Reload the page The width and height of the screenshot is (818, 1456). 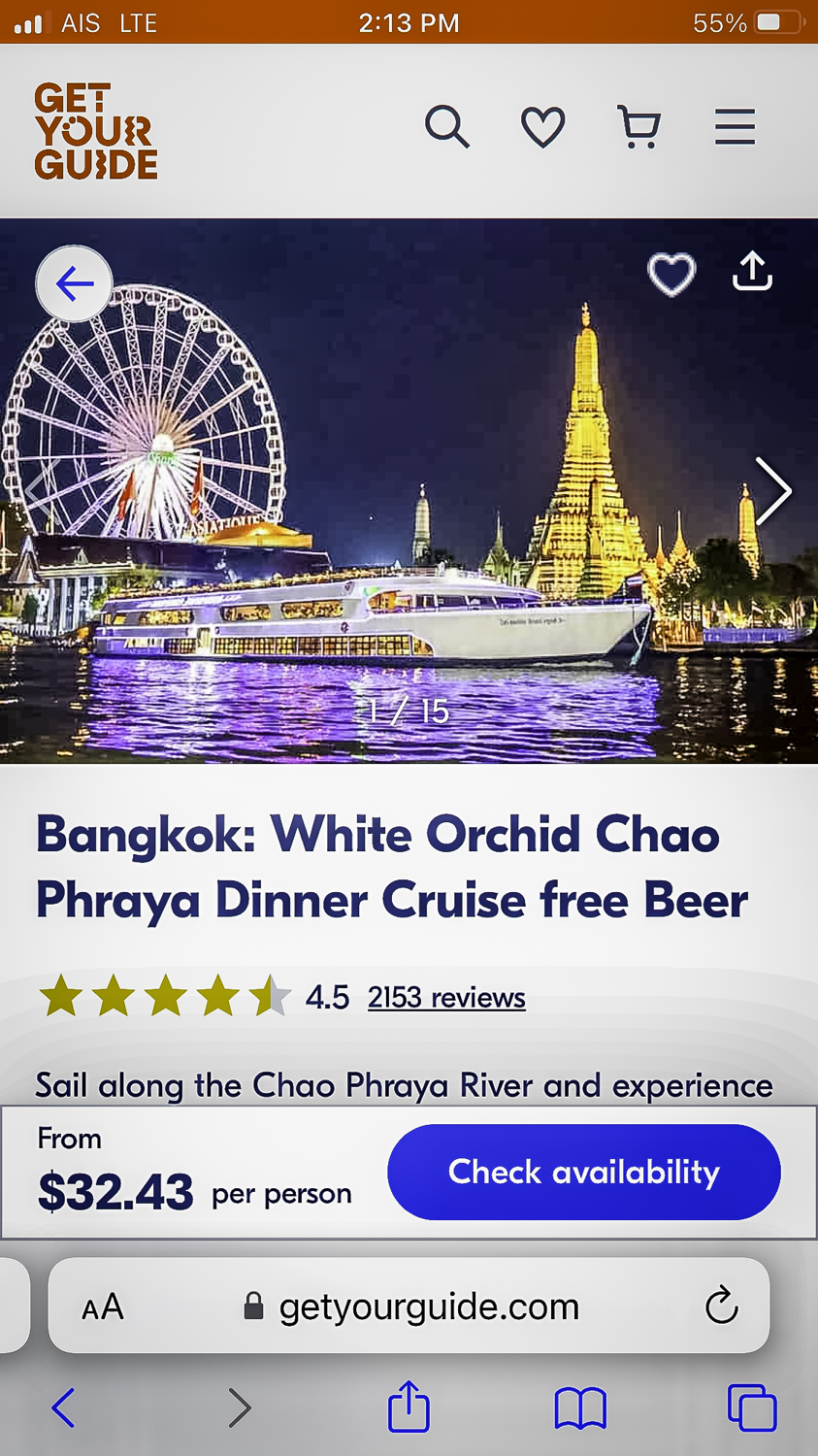click(721, 1307)
